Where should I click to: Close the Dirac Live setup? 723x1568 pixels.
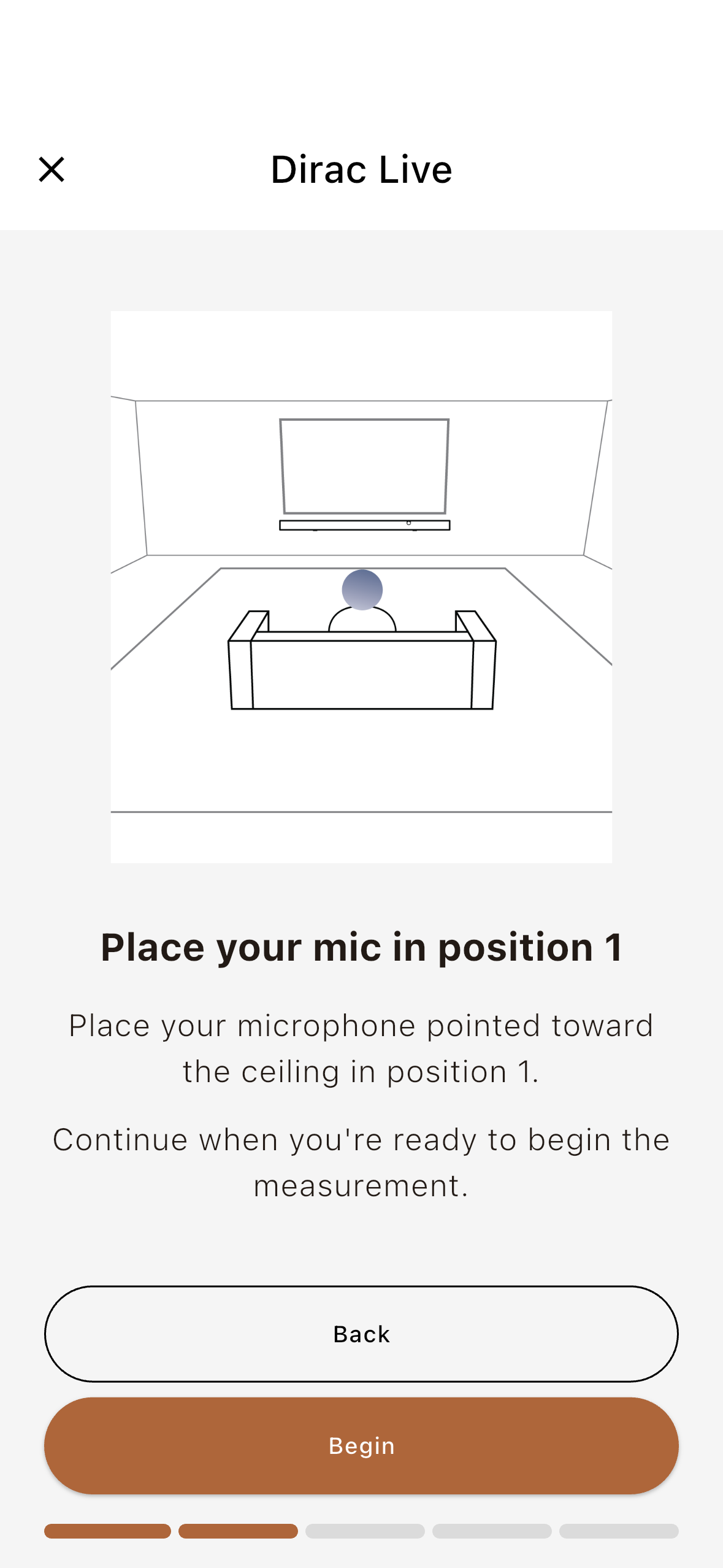[x=52, y=169]
